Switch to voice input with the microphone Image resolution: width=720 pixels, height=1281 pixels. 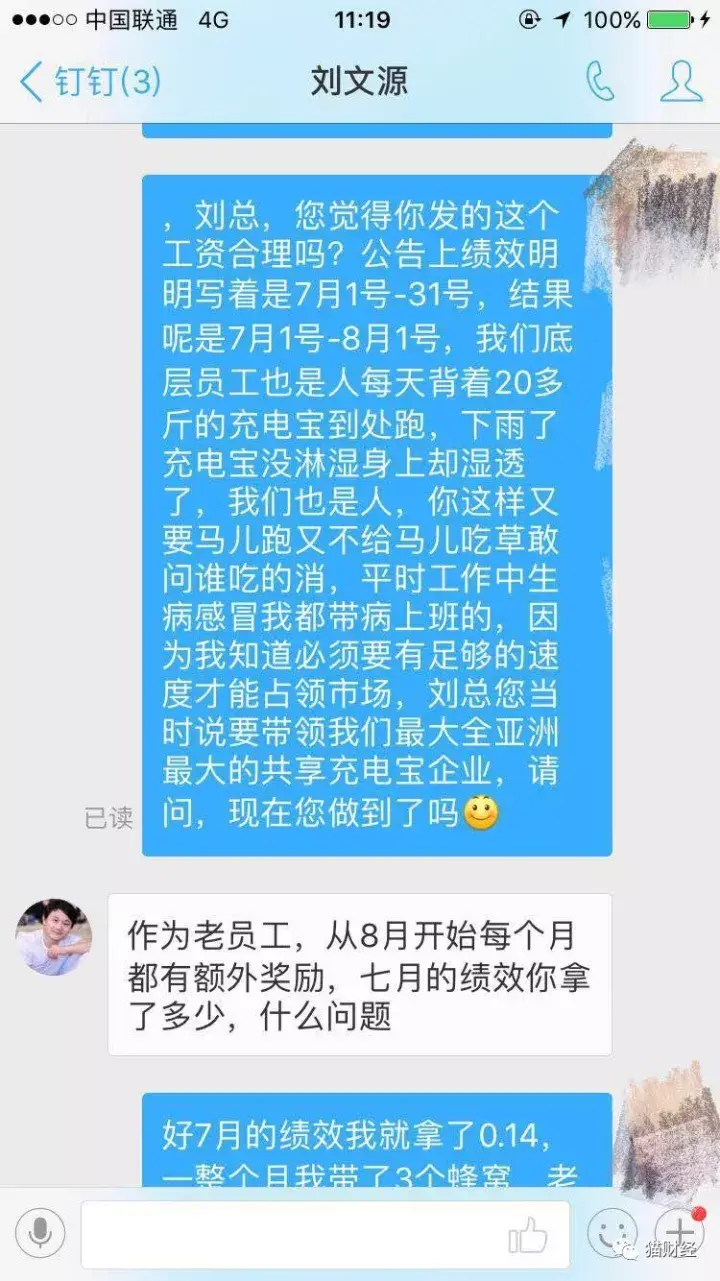40,1234
